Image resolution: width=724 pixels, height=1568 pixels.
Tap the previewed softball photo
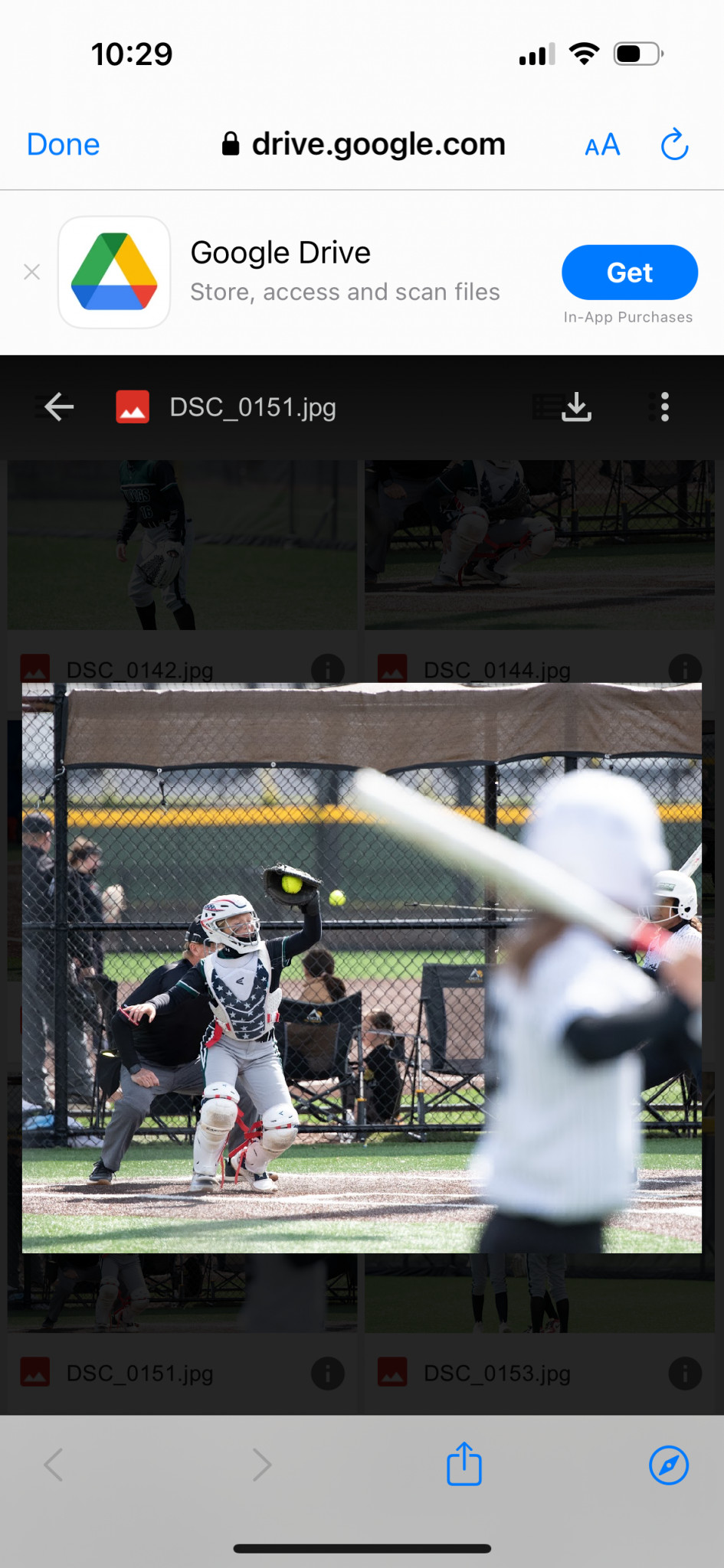[362, 968]
